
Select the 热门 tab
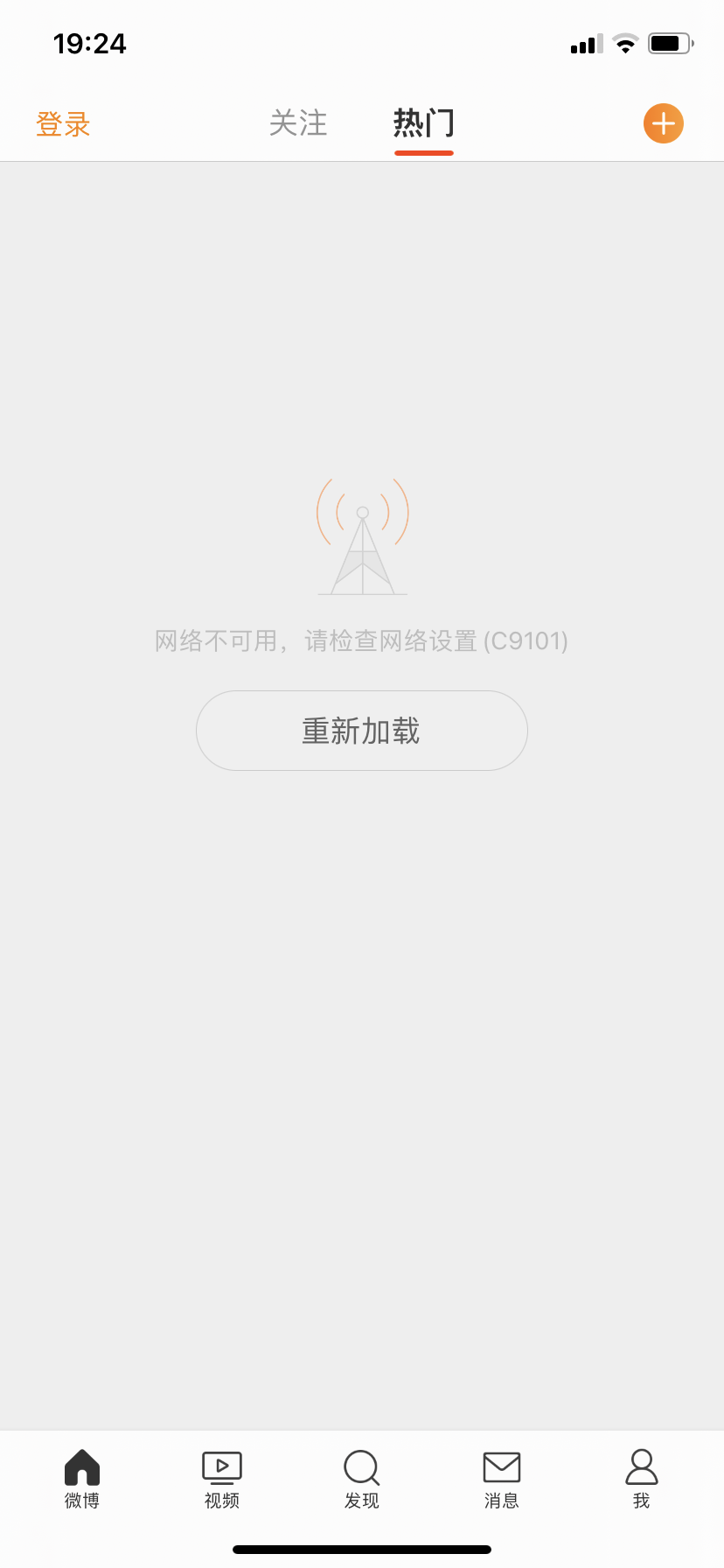(x=424, y=123)
